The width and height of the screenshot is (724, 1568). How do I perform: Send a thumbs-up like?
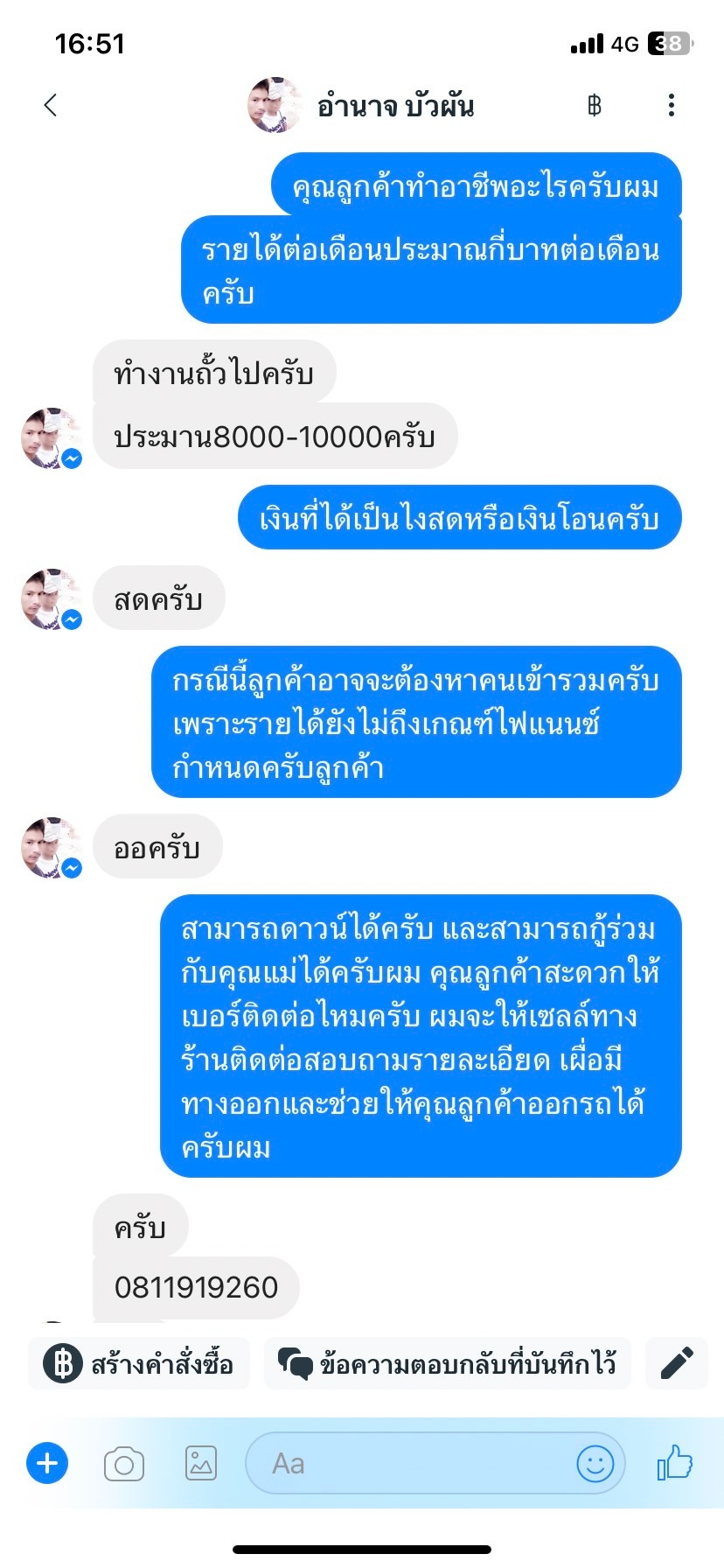click(x=675, y=1462)
